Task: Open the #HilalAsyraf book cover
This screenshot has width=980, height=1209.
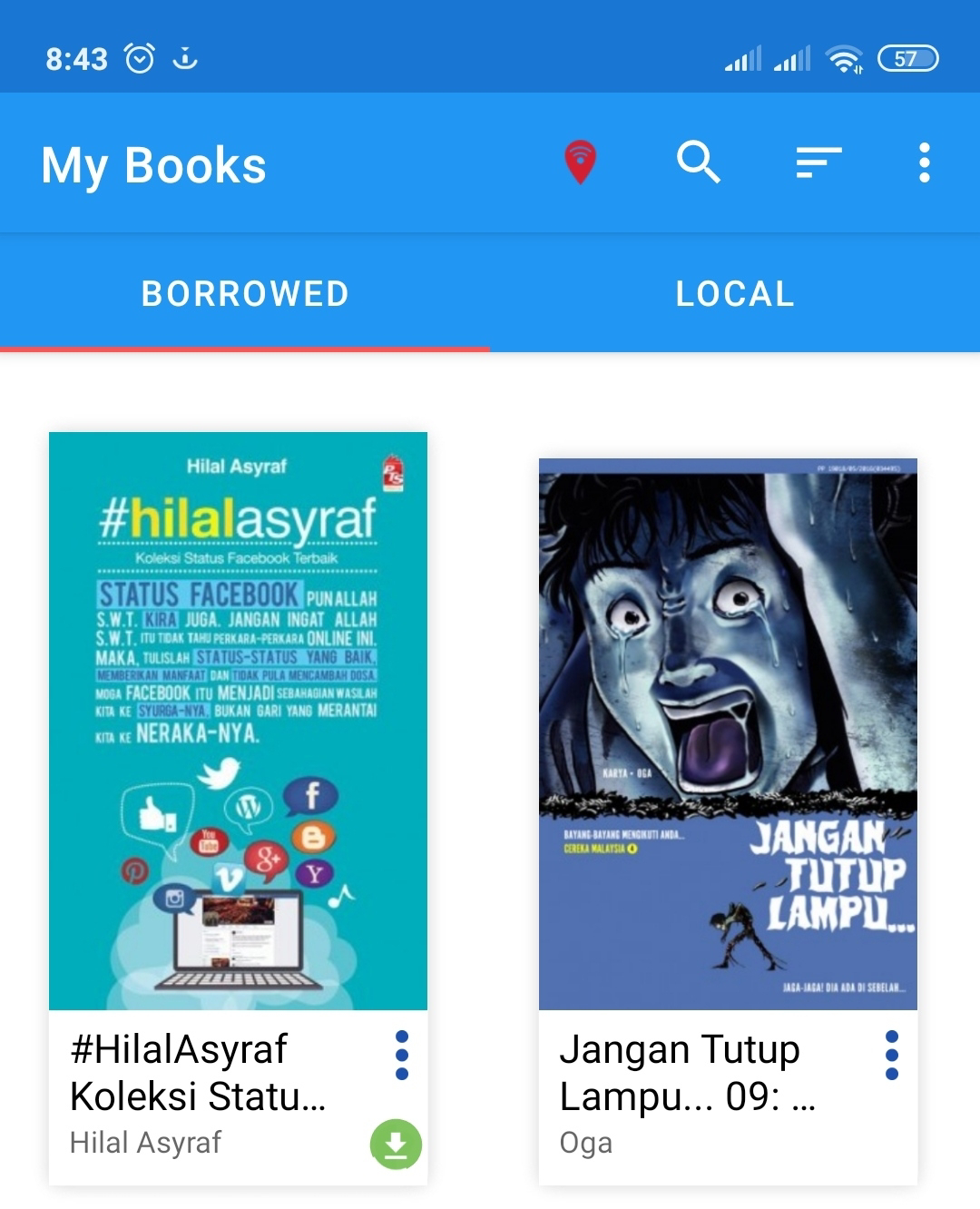Action: pos(238,721)
